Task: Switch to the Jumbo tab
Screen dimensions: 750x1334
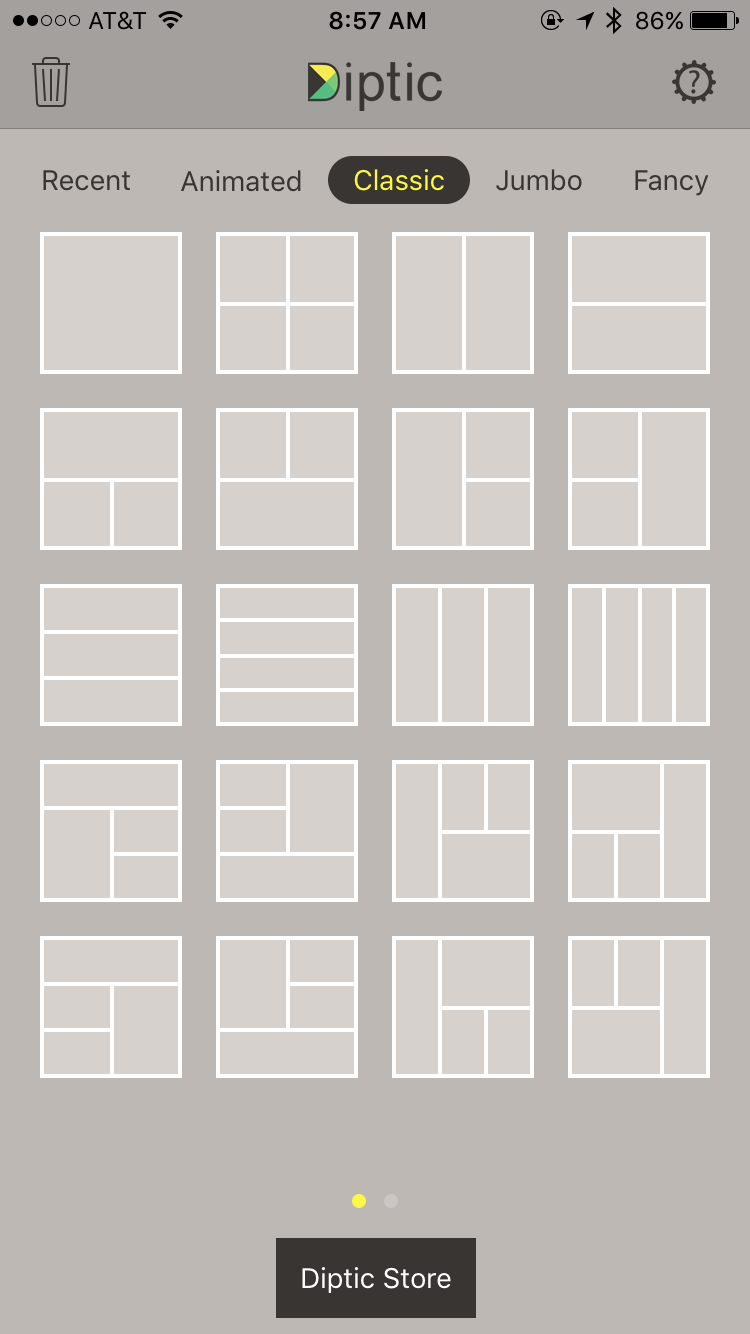Action: click(538, 181)
